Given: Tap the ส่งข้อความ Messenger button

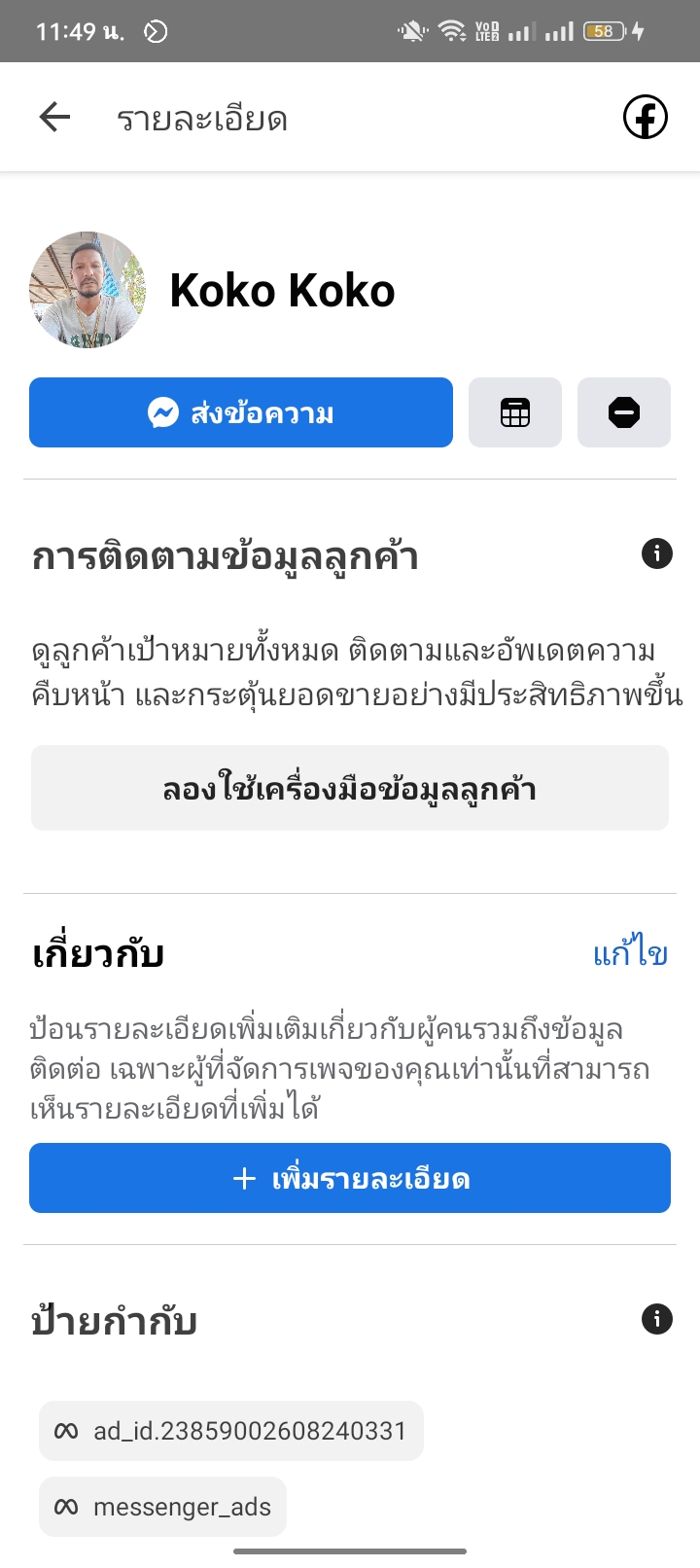Looking at the screenshot, I should 241,412.
